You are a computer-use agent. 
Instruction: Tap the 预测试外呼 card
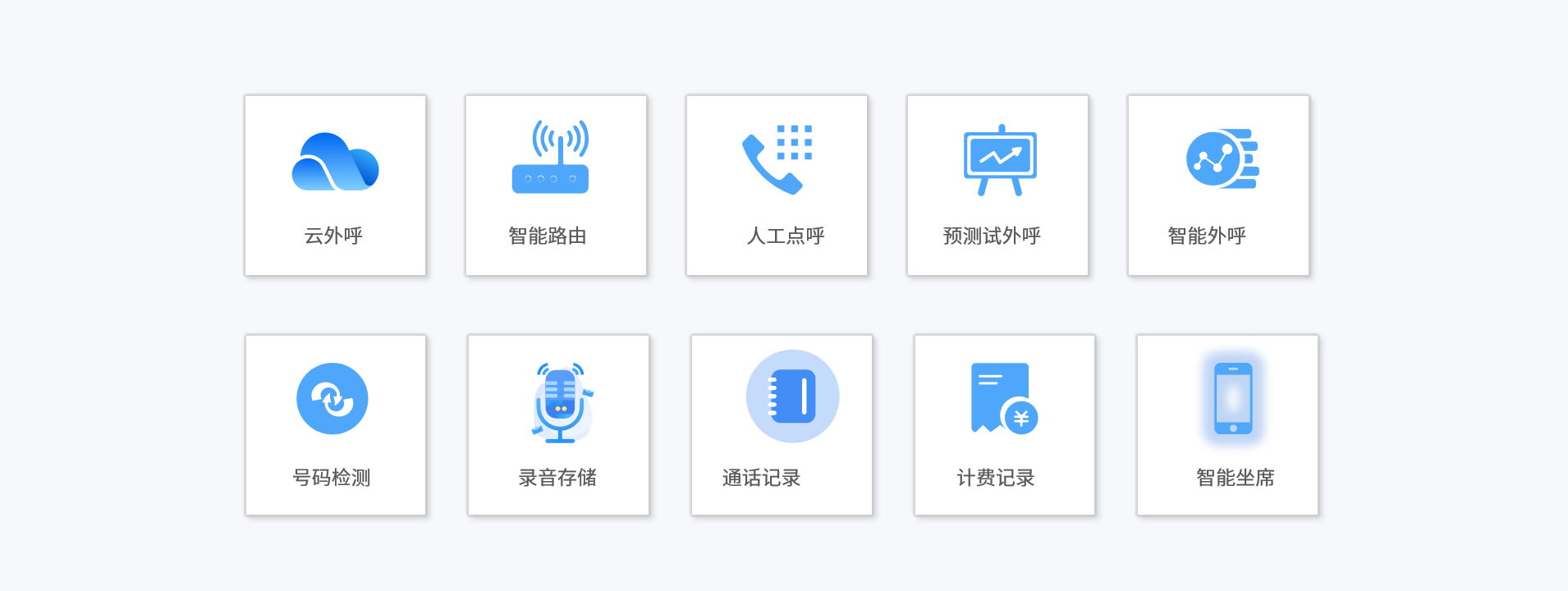[997, 186]
